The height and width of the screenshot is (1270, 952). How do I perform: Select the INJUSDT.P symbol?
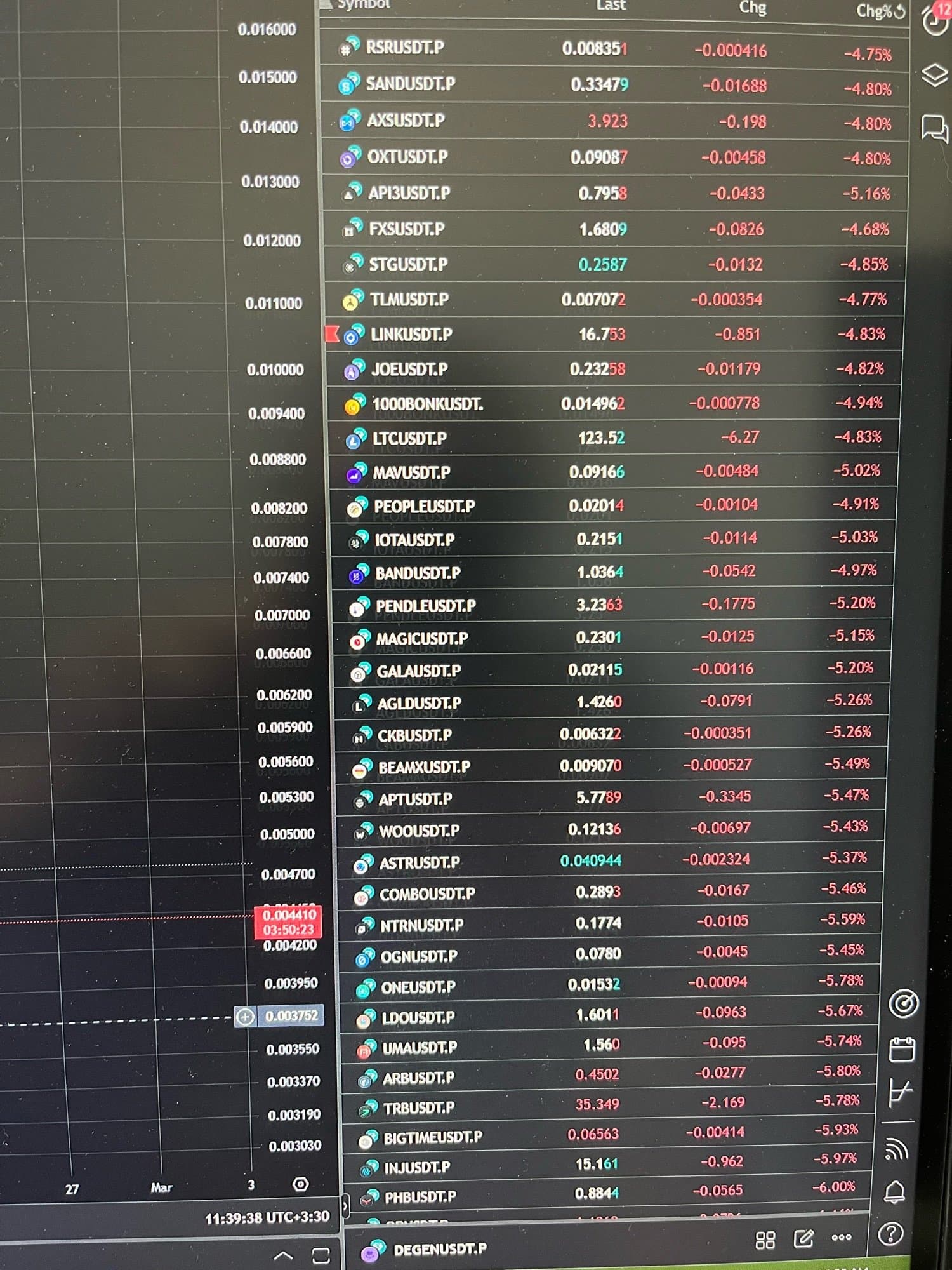tap(417, 1166)
